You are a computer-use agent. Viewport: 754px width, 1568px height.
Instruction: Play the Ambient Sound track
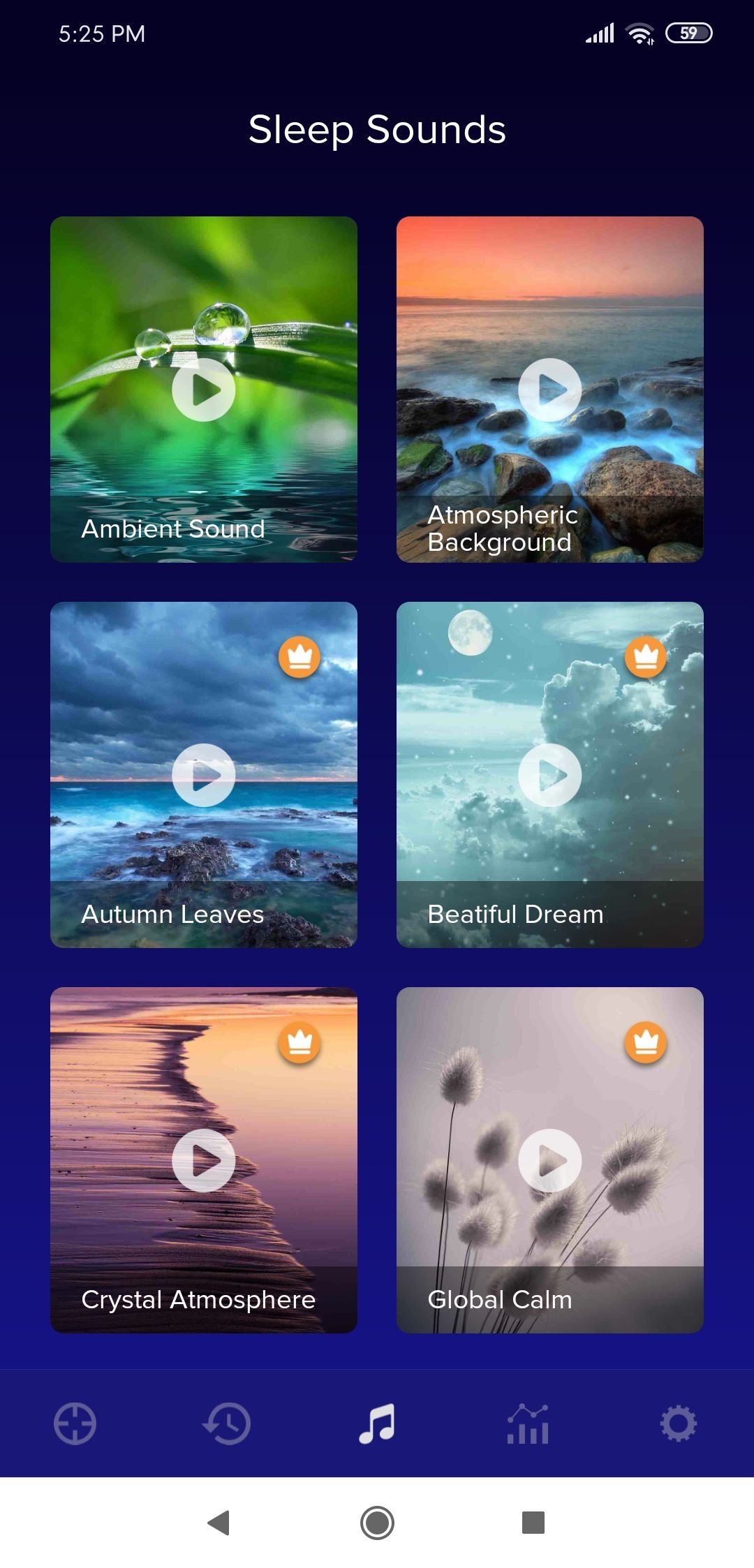203,390
